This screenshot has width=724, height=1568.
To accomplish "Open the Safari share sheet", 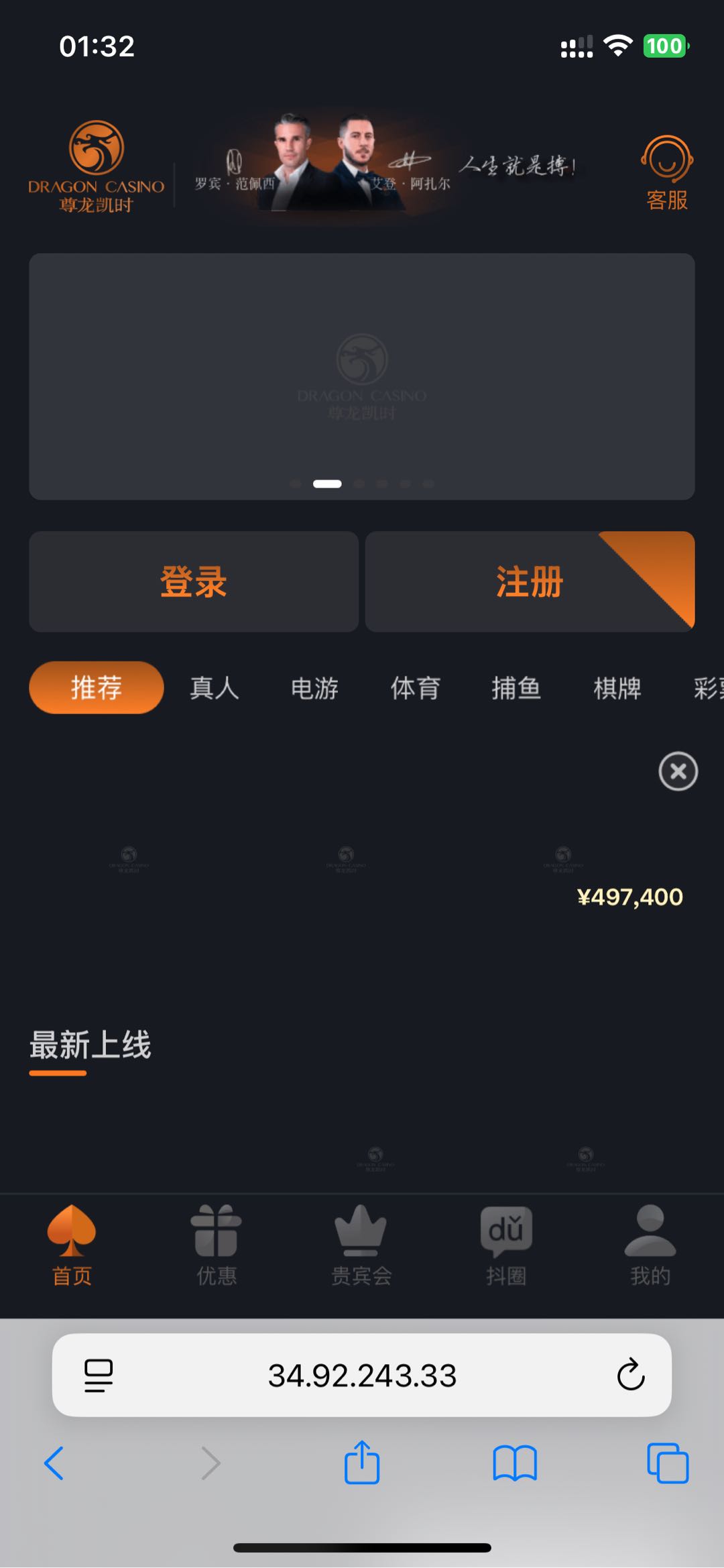I will click(362, 1463).
